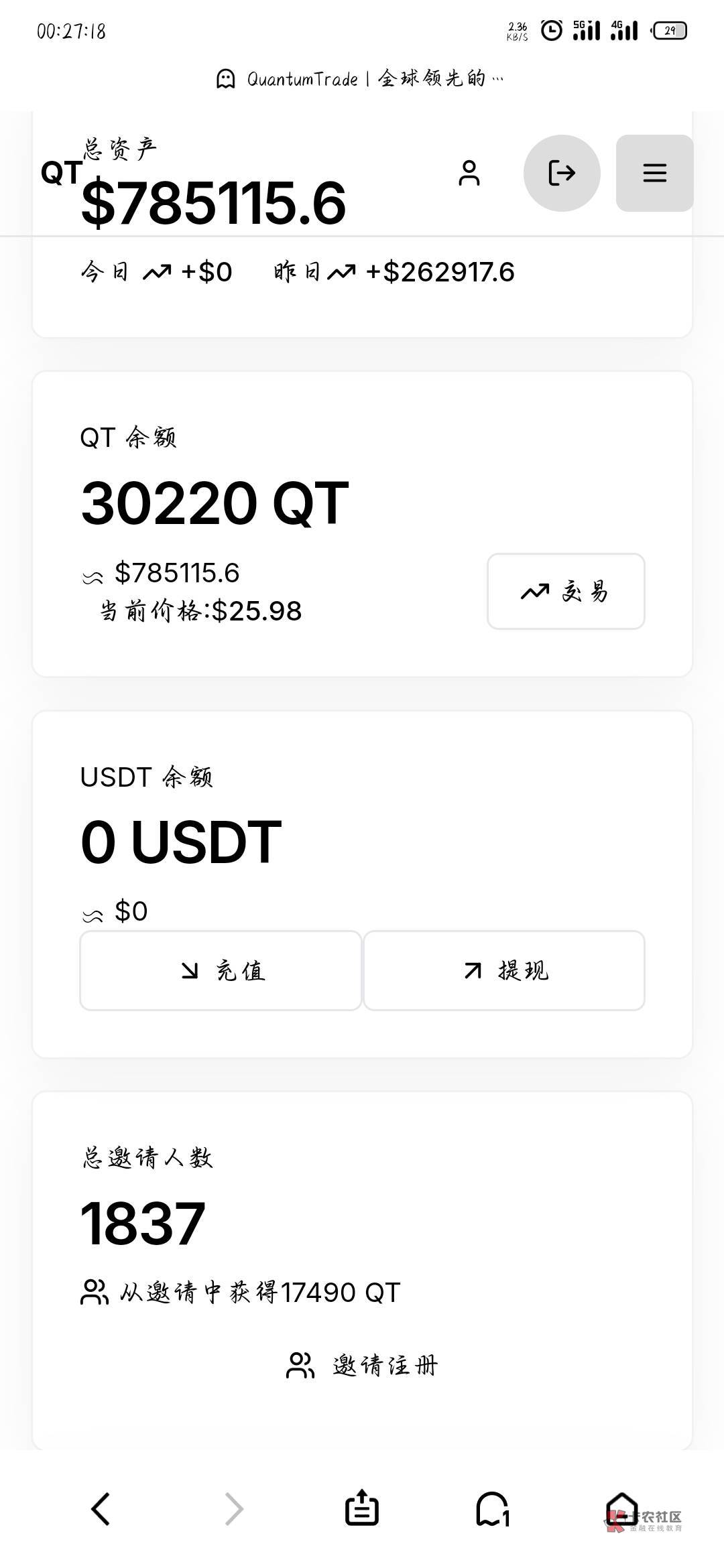Open 充值 to deposit USDT

point(221,970)
